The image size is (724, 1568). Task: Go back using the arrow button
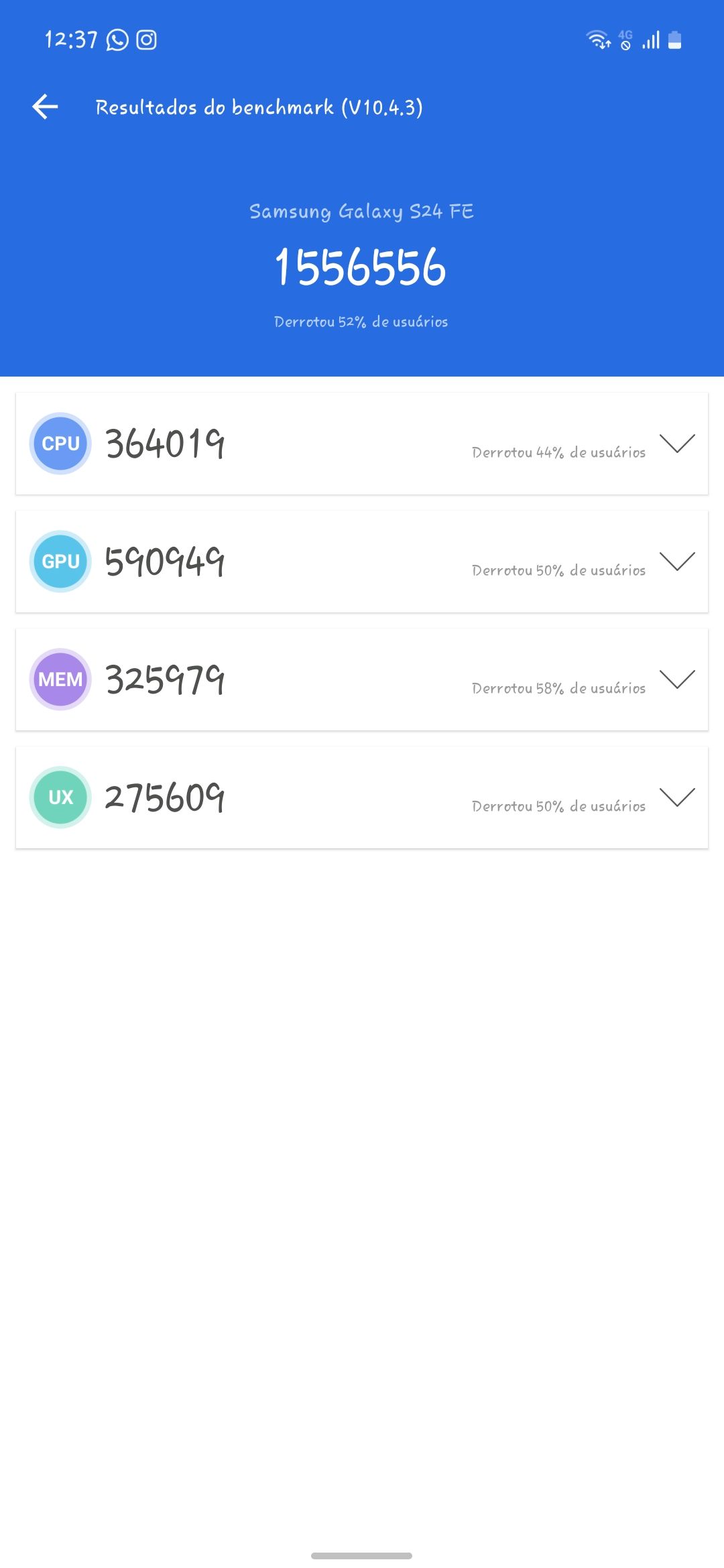(x=44, y=105)
